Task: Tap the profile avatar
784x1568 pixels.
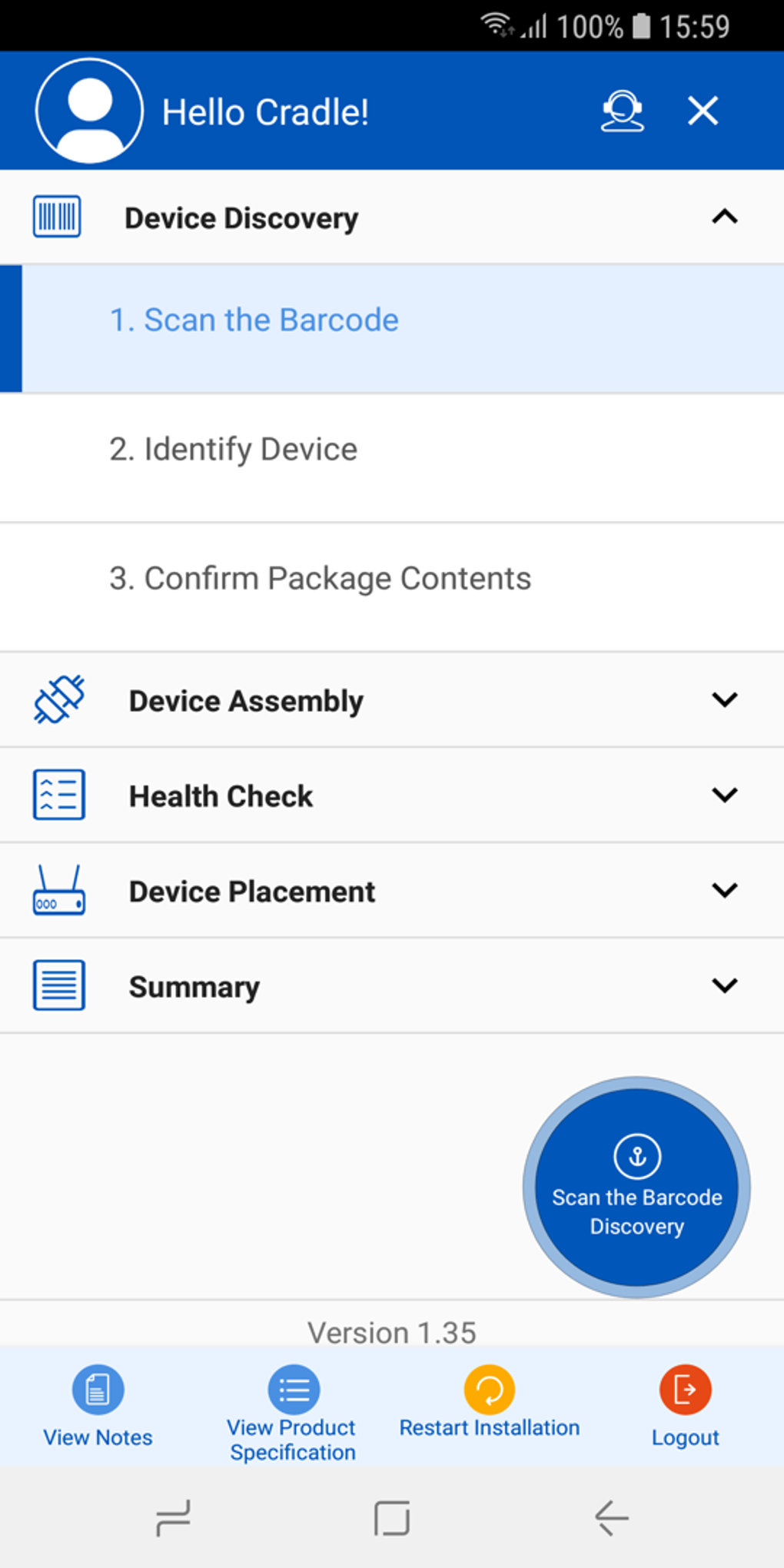Action: click(x=89, y=111)
